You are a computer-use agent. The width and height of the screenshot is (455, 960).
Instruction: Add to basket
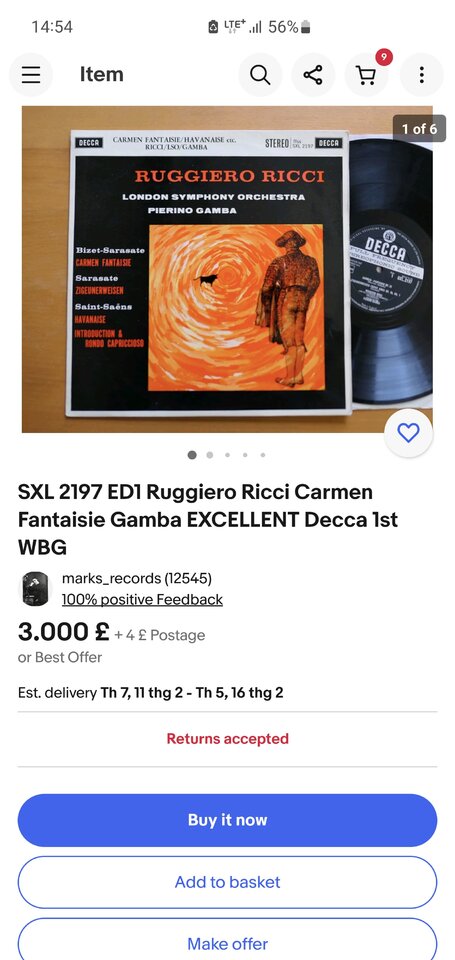coord(227,882)
